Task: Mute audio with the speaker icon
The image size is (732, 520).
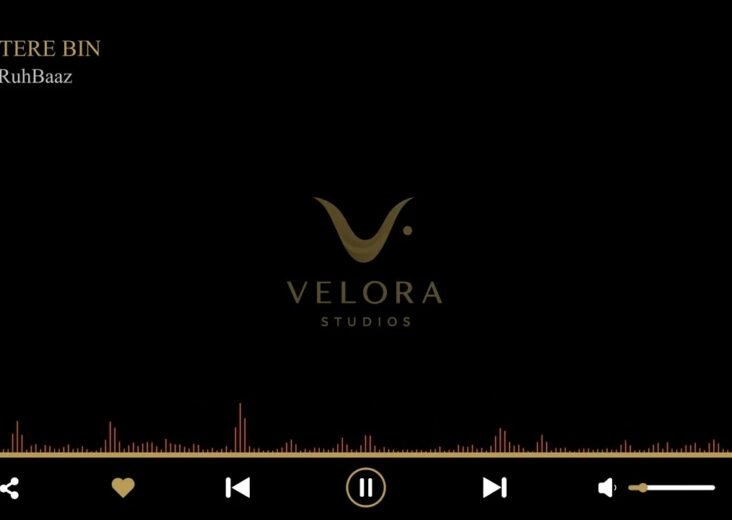Action: [607, 488]
